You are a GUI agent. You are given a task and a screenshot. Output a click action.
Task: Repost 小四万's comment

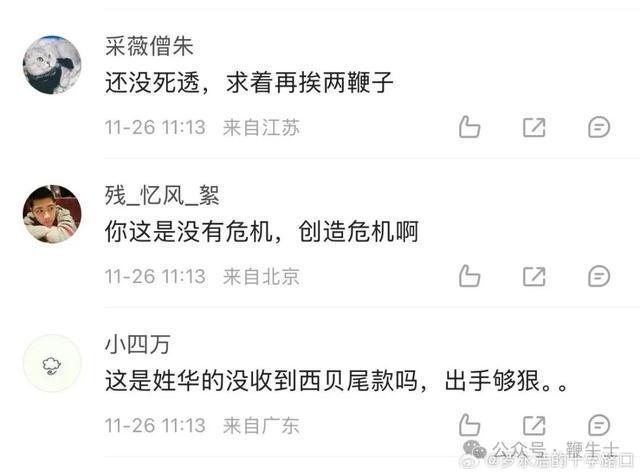coord(534,424)
